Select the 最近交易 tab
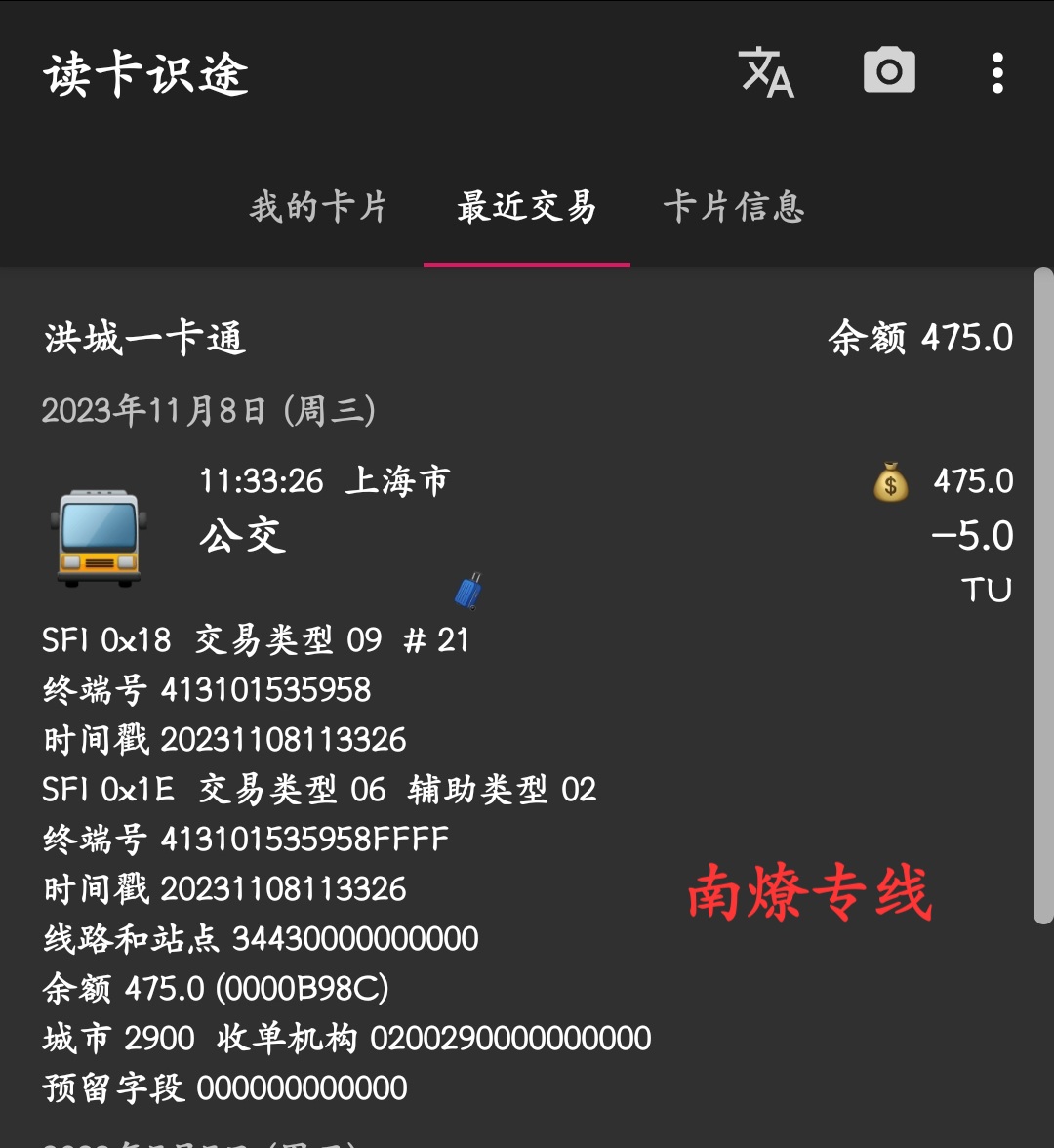Viewport: 1054px width, 1148px height. [x=527, y=207]
